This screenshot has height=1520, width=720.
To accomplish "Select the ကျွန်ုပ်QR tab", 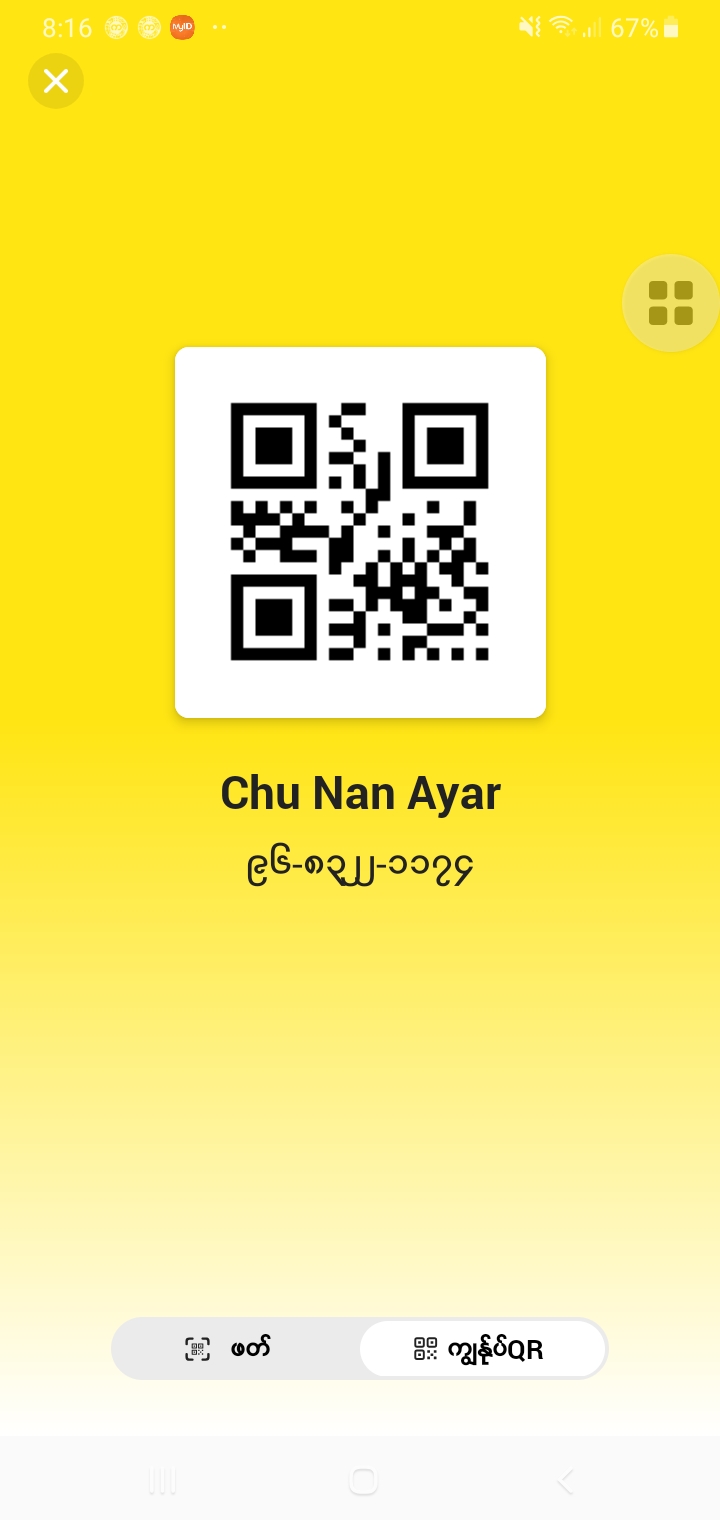I will click(483, 1349).
